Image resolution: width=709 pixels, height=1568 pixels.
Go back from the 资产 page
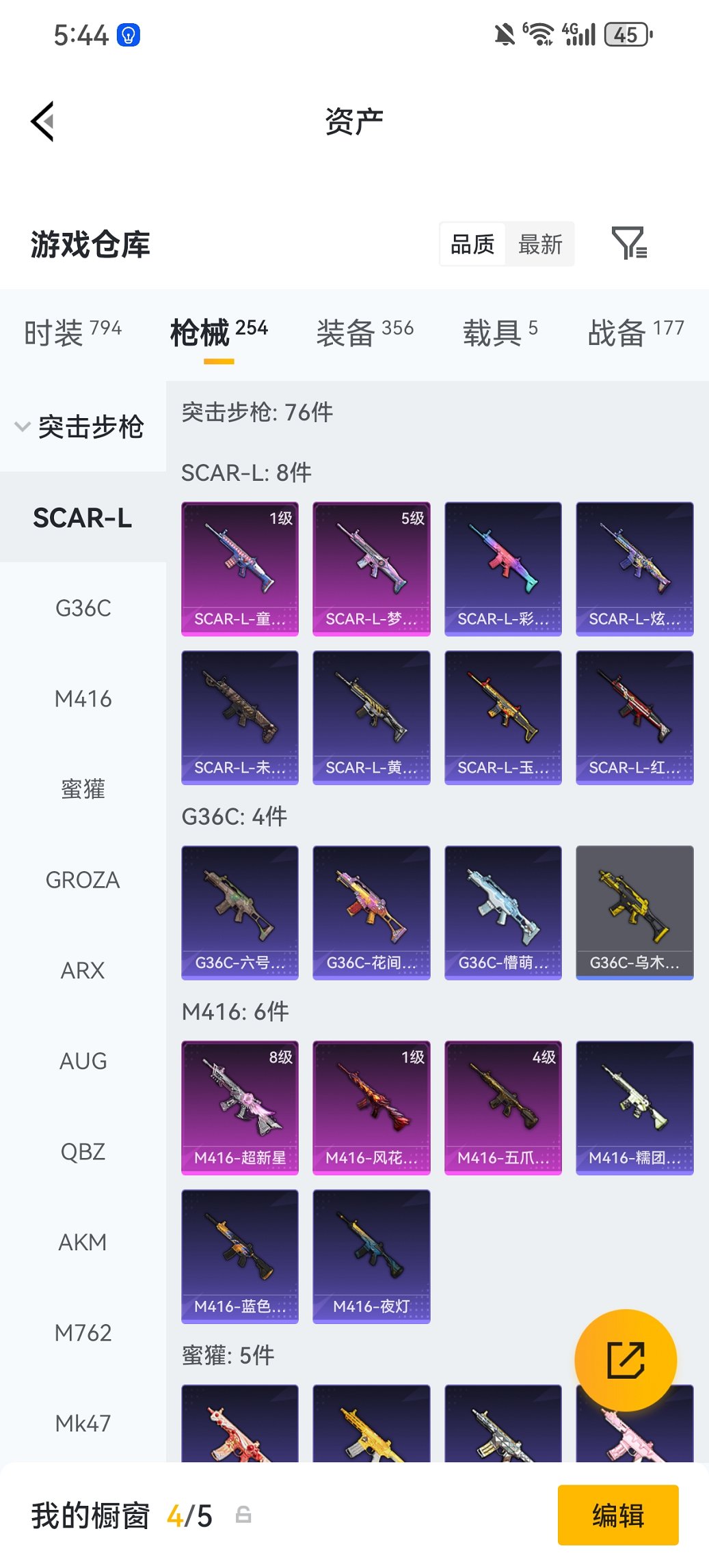(42, 122)
